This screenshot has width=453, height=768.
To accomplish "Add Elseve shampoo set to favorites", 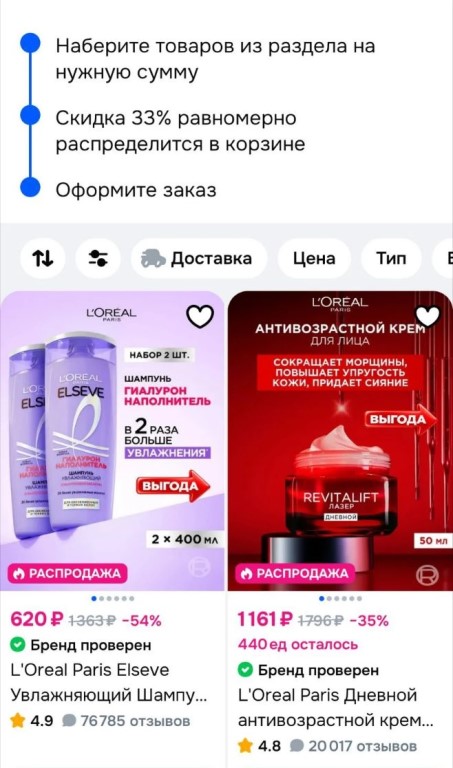I will [200, 316].
